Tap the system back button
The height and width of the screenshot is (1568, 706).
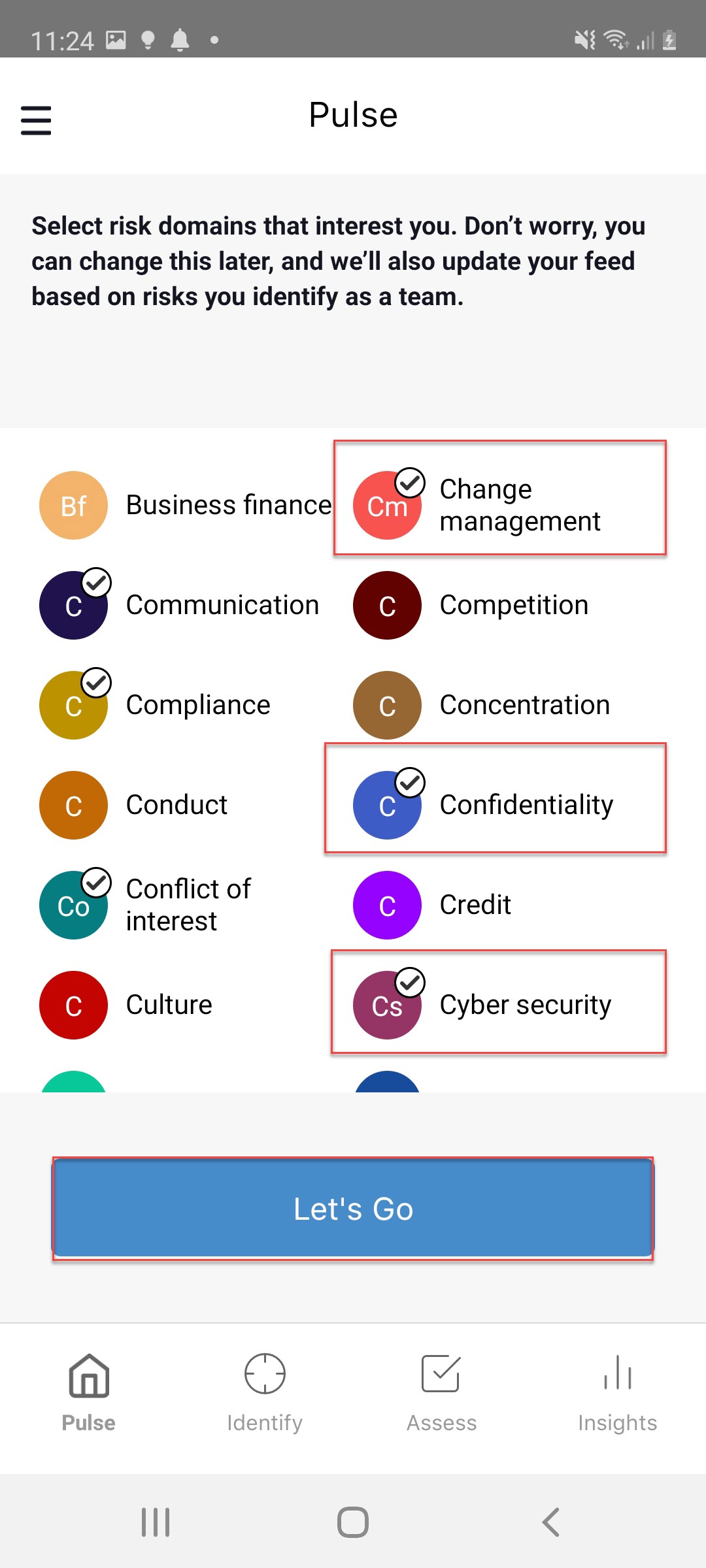coord(550,1522)
